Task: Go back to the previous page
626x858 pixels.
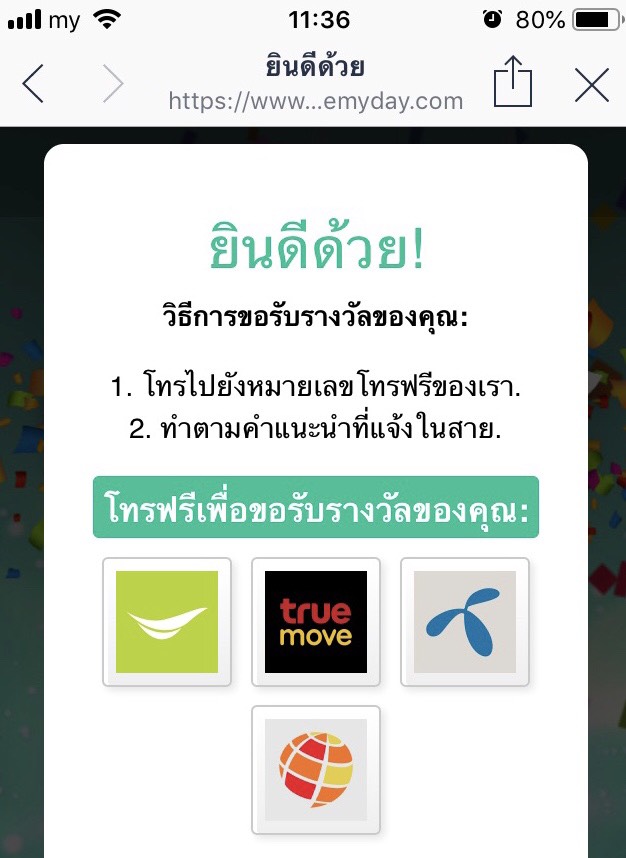Action: tap(33, 85)
